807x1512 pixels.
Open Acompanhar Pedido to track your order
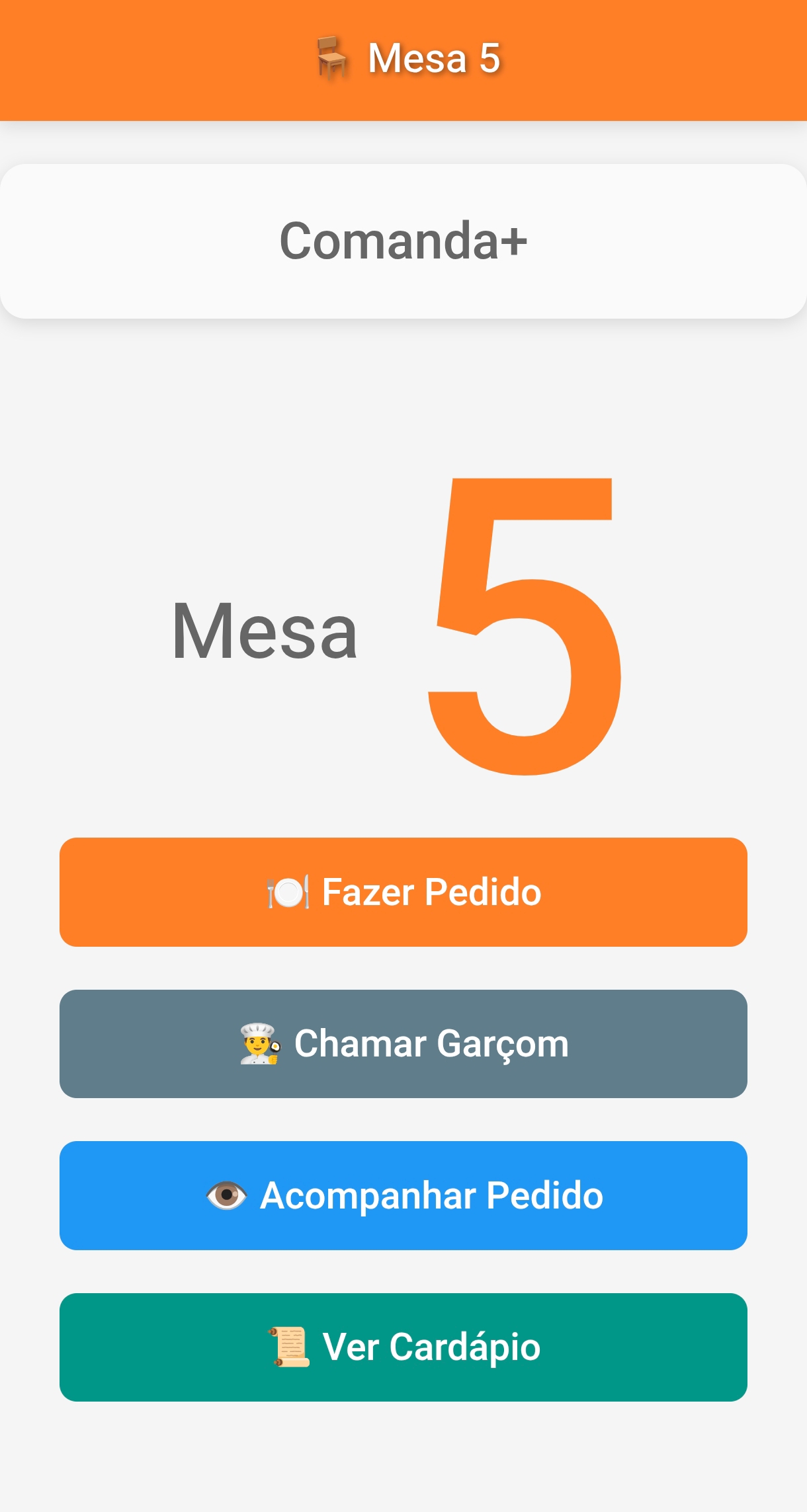click(x=403, y=1194)
